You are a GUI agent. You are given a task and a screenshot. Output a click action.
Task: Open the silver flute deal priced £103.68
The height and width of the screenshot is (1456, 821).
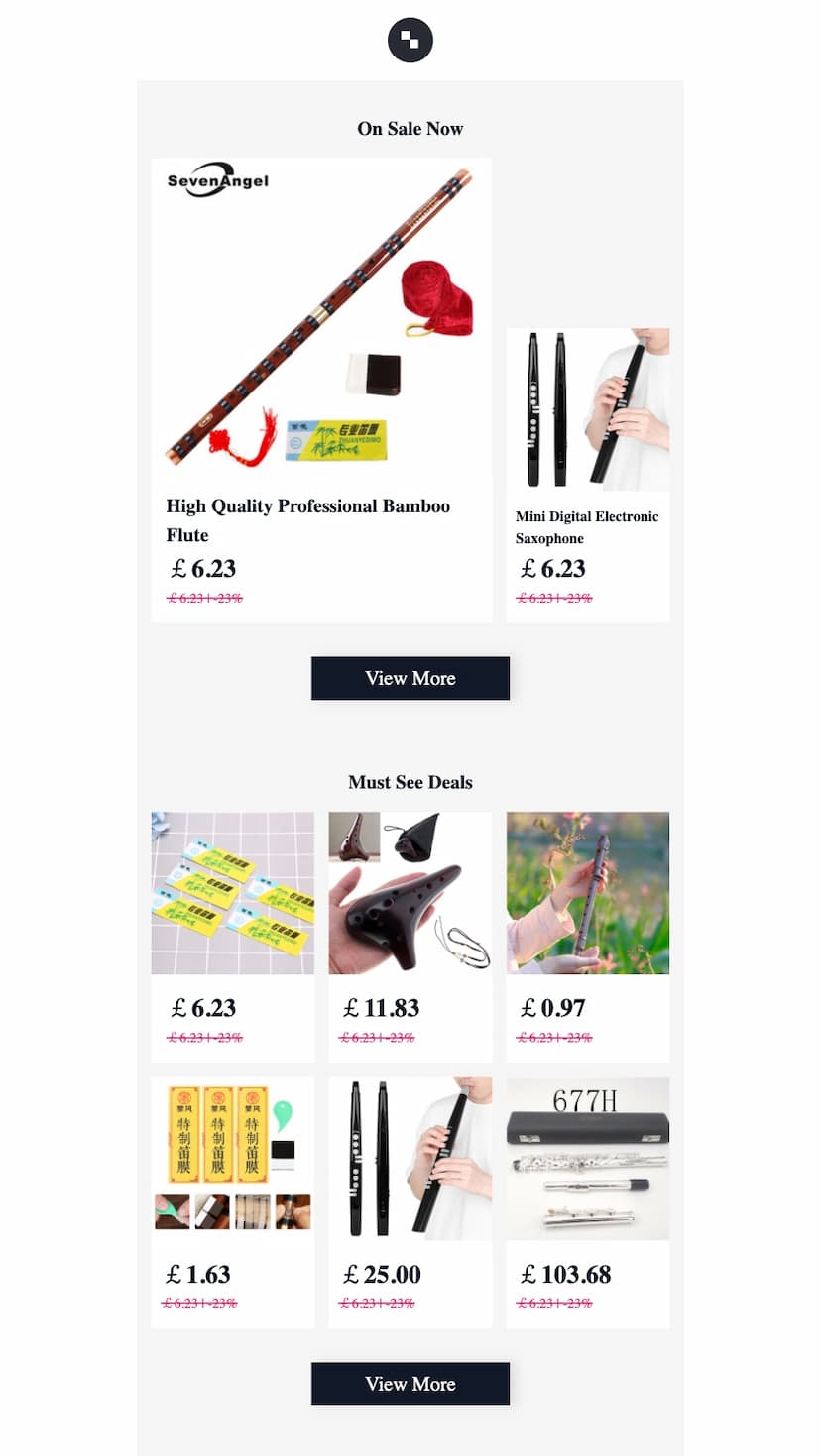tap(587, 1200)
